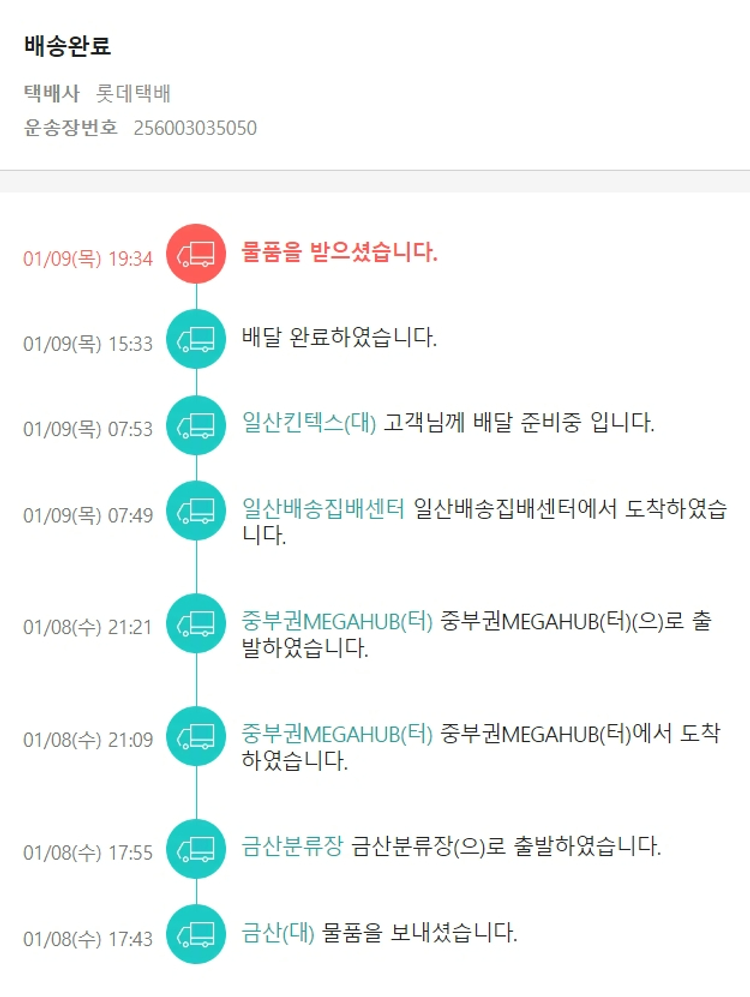This screenshot has height=997, width=750.
Task: Open the 금산분류장 location link
Action: [292, 847]
